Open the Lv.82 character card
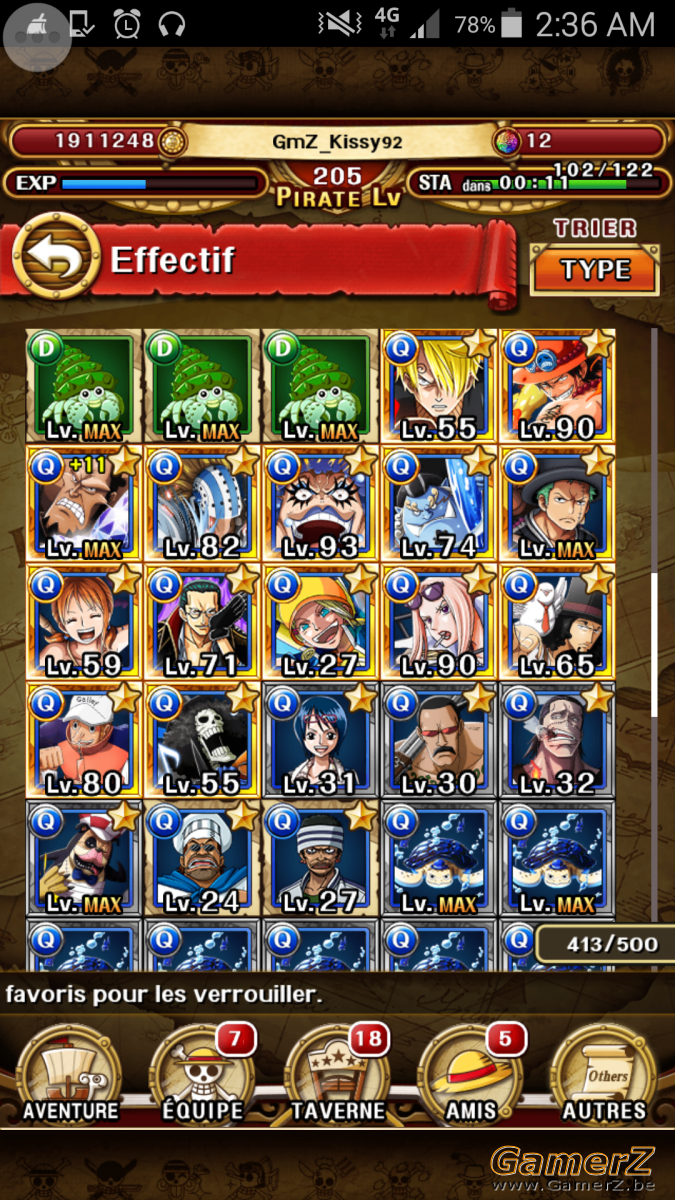This screenshot has height=1200, width=675. (202, 504)
